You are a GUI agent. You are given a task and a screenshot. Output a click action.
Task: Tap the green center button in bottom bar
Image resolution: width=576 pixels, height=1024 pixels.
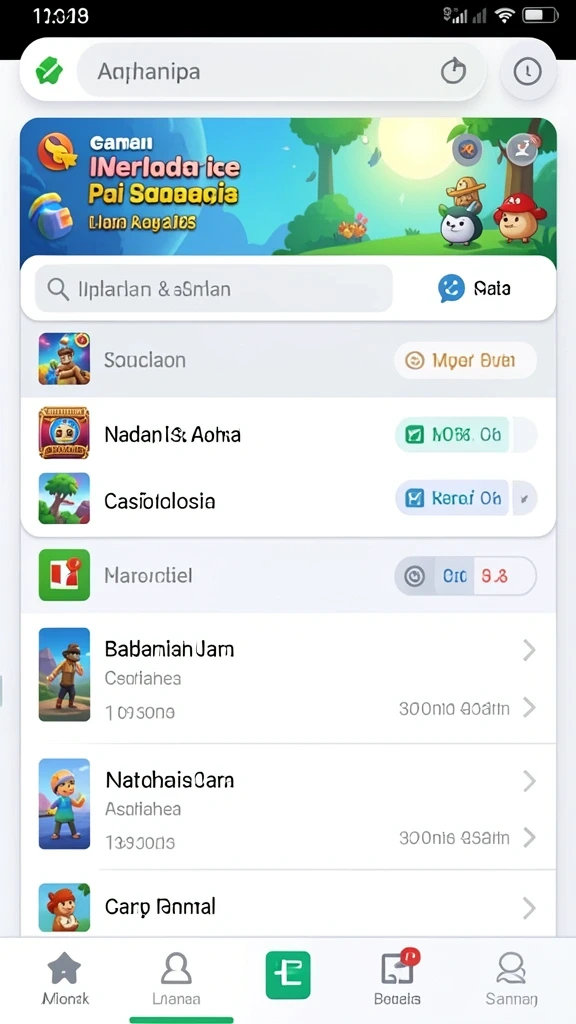click(x=288, y=975)
